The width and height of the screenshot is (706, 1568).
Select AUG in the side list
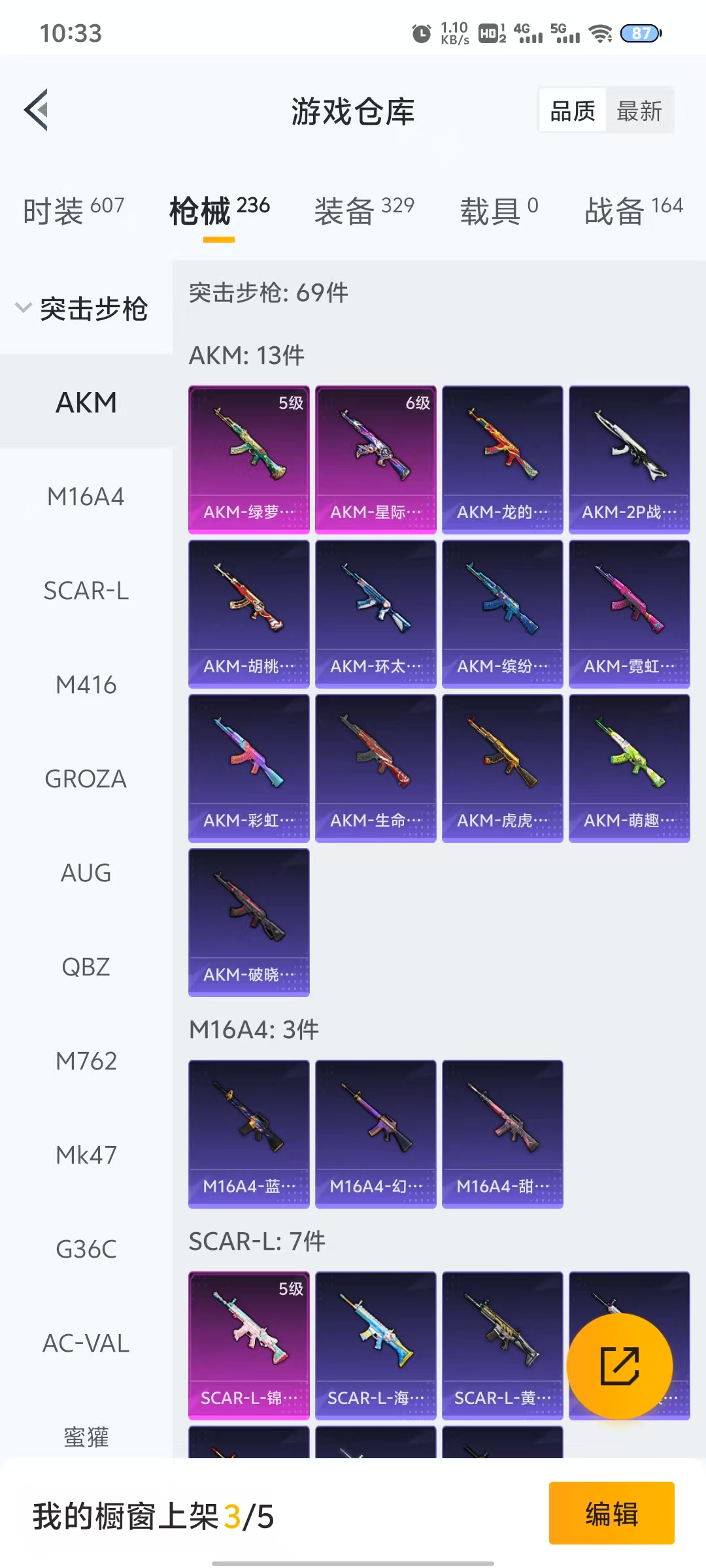86,873
